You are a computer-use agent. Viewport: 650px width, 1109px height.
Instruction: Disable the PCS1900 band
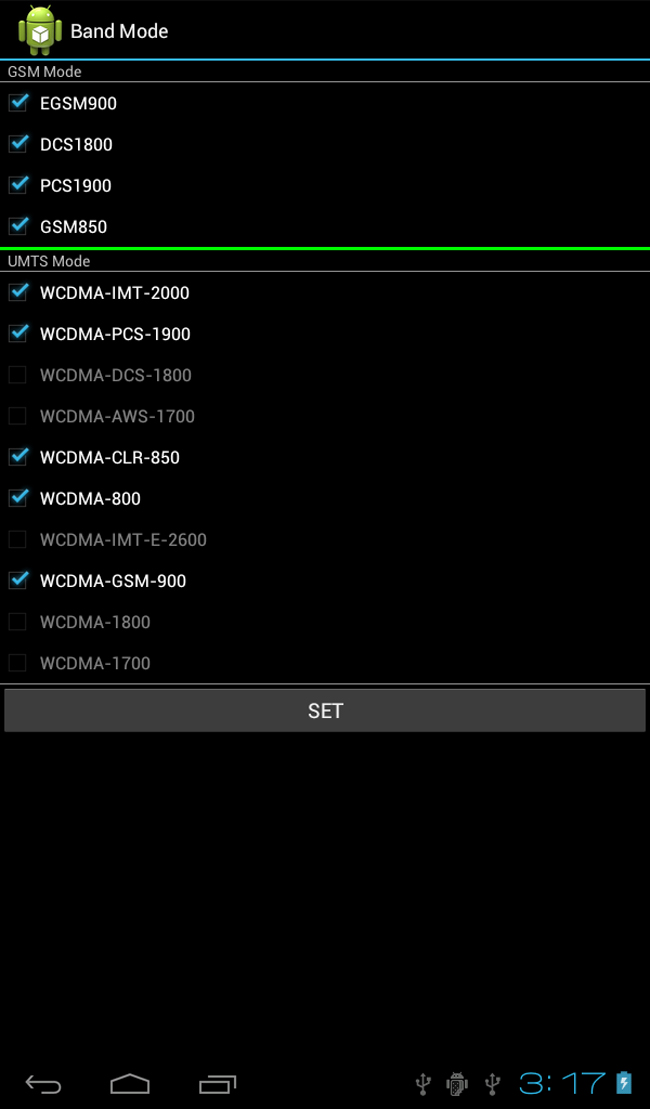pyautogui.click(x=18, y=185)
